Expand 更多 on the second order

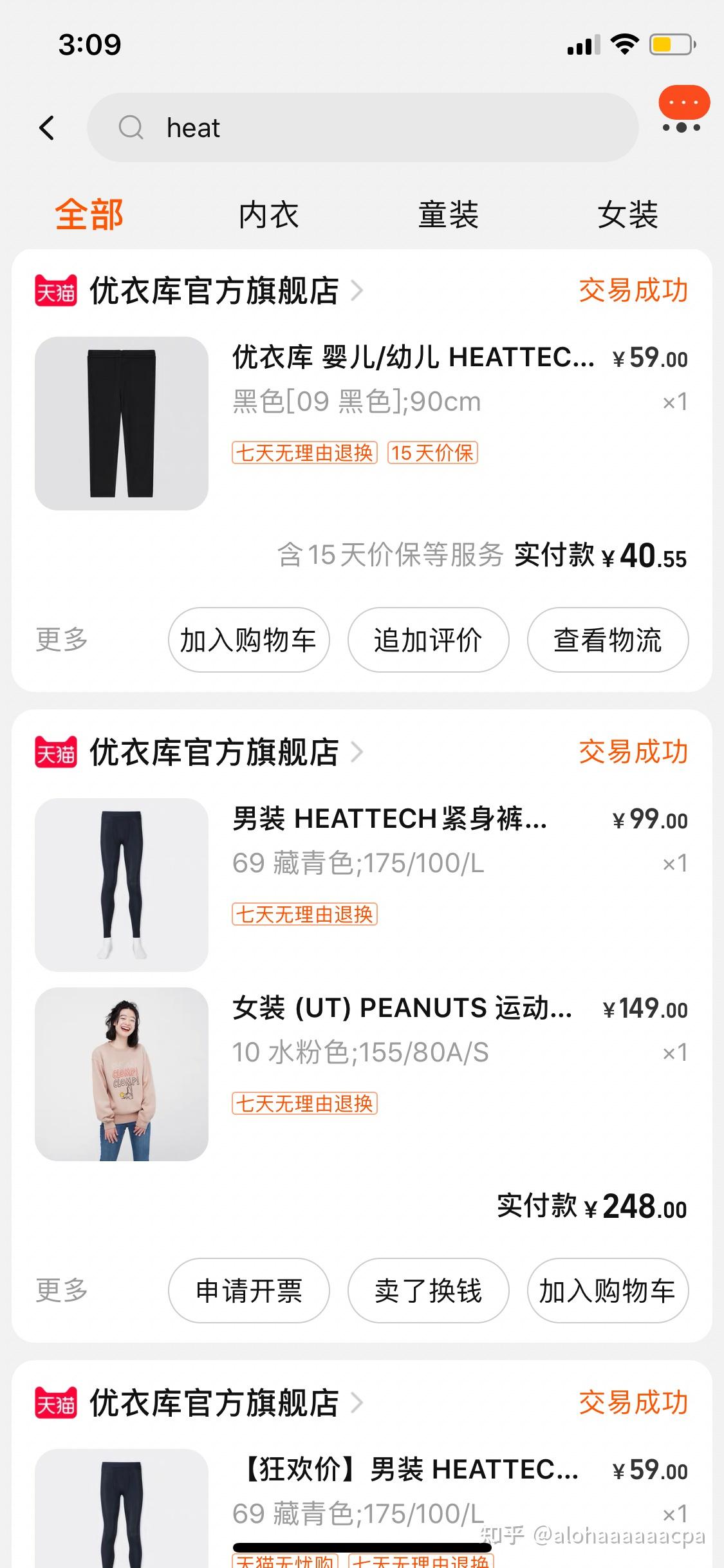tap(60, 1291)
